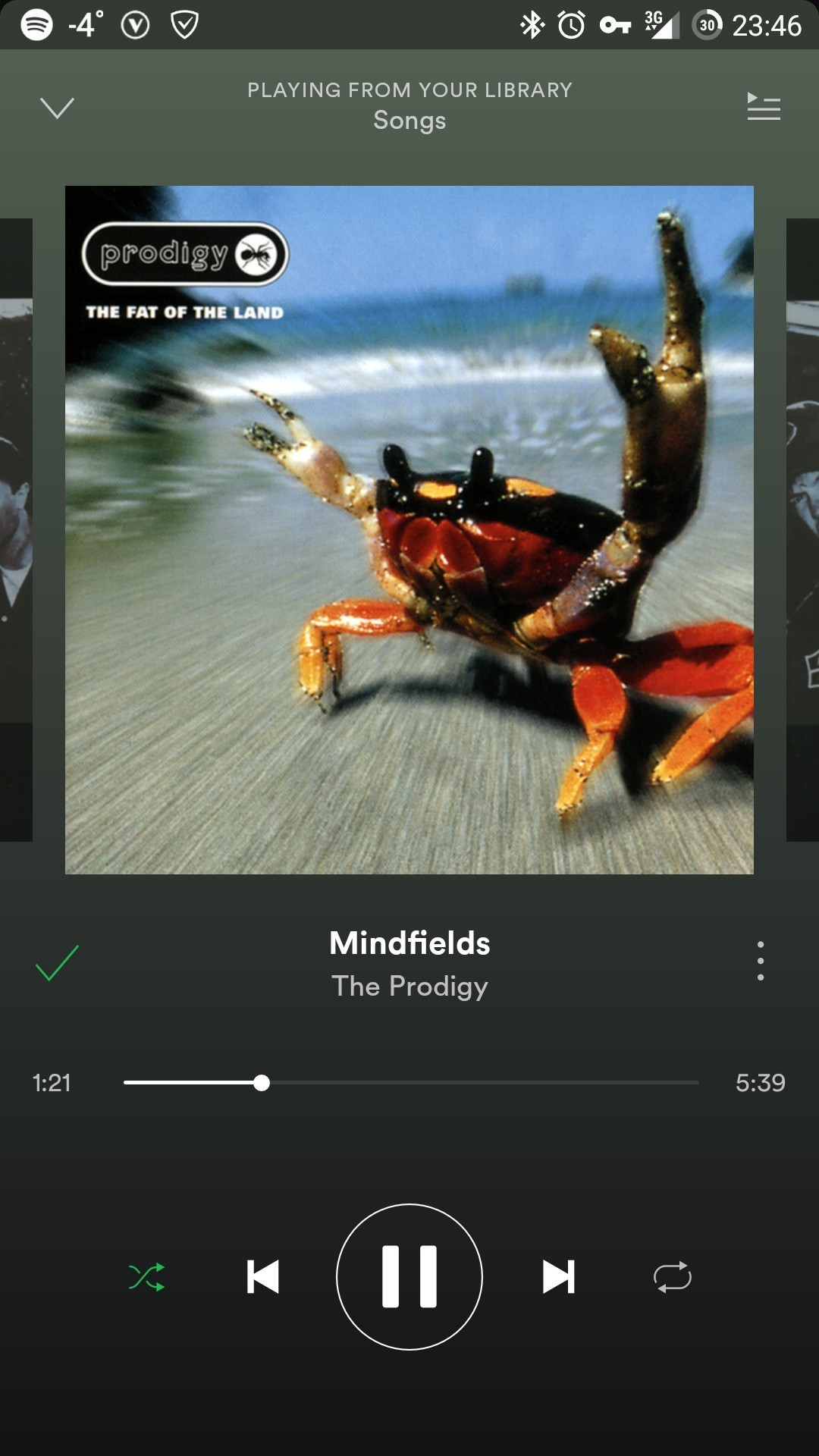Collapse the now playing screen
The image size is (819, 1456).
click(57, 108)
